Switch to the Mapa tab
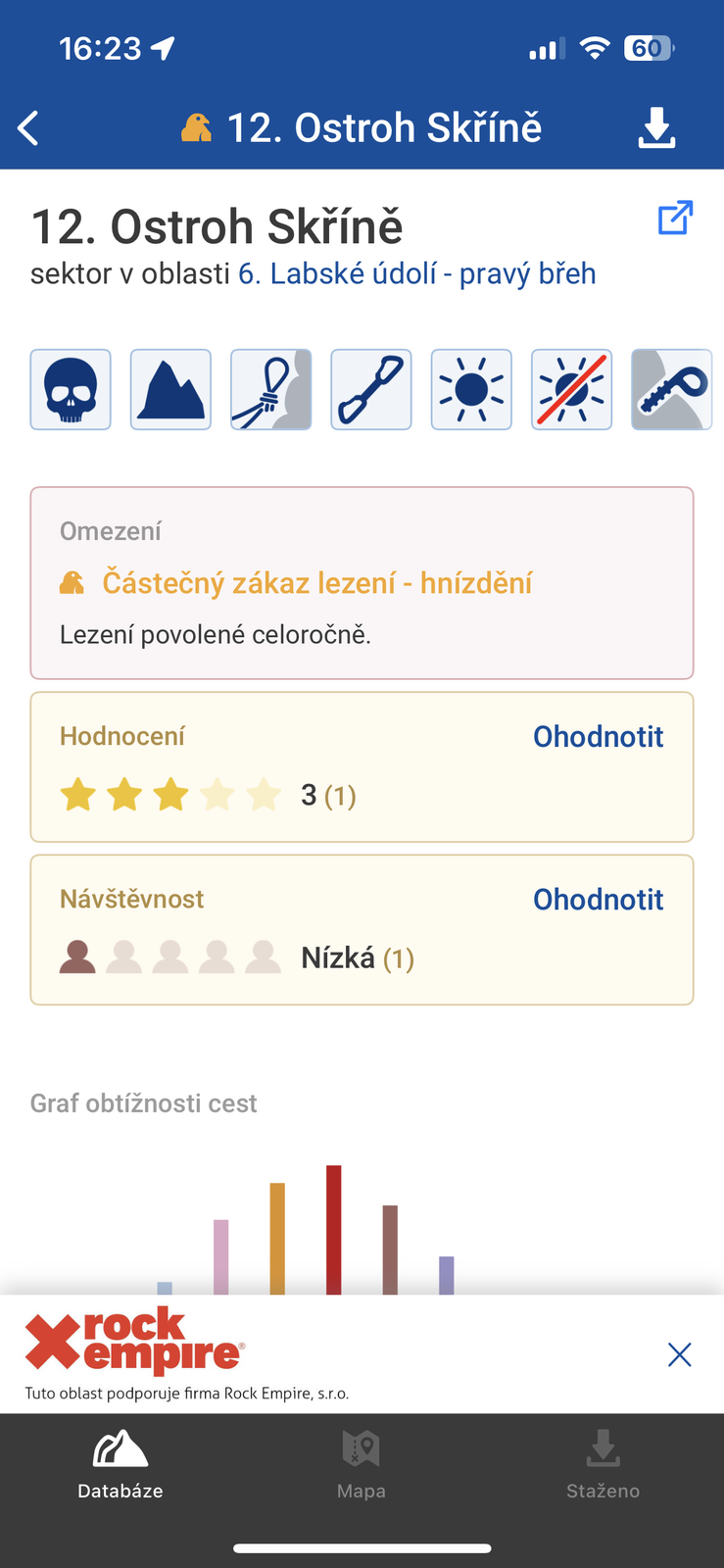The image size is (724, 1568). pos(362,1465)
